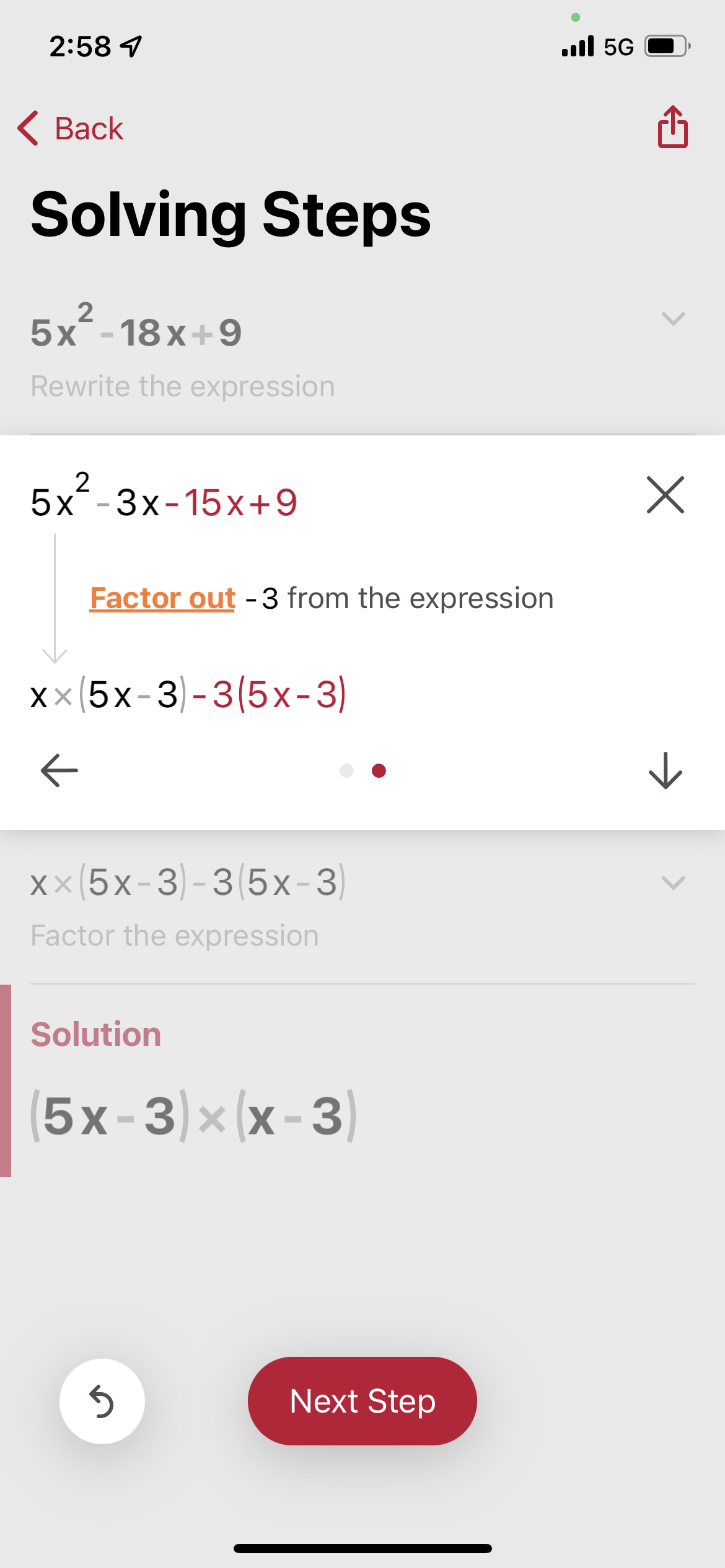Share the solving steps

[672, 127]
